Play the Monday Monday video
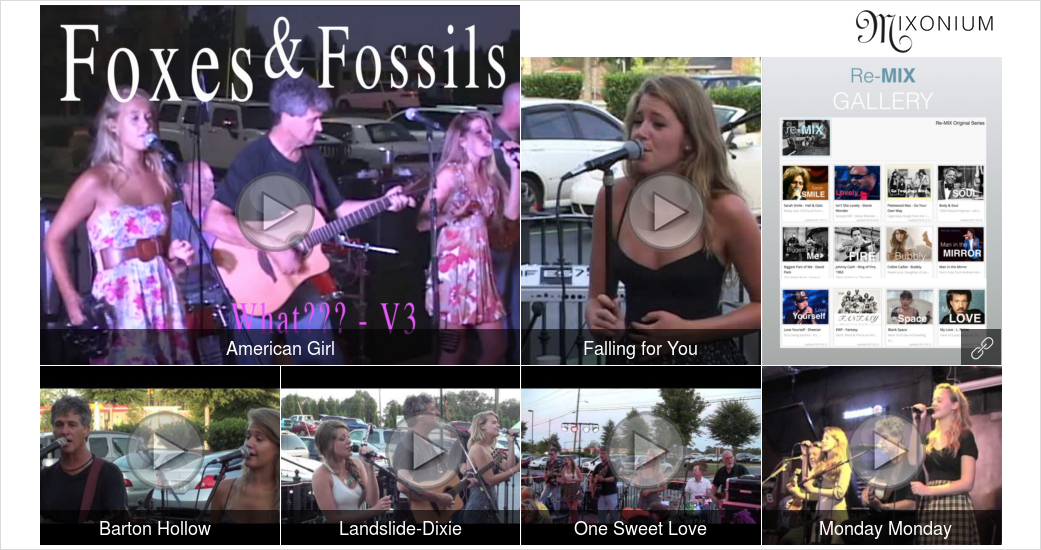1041x550 pixels. coord(886,452)
